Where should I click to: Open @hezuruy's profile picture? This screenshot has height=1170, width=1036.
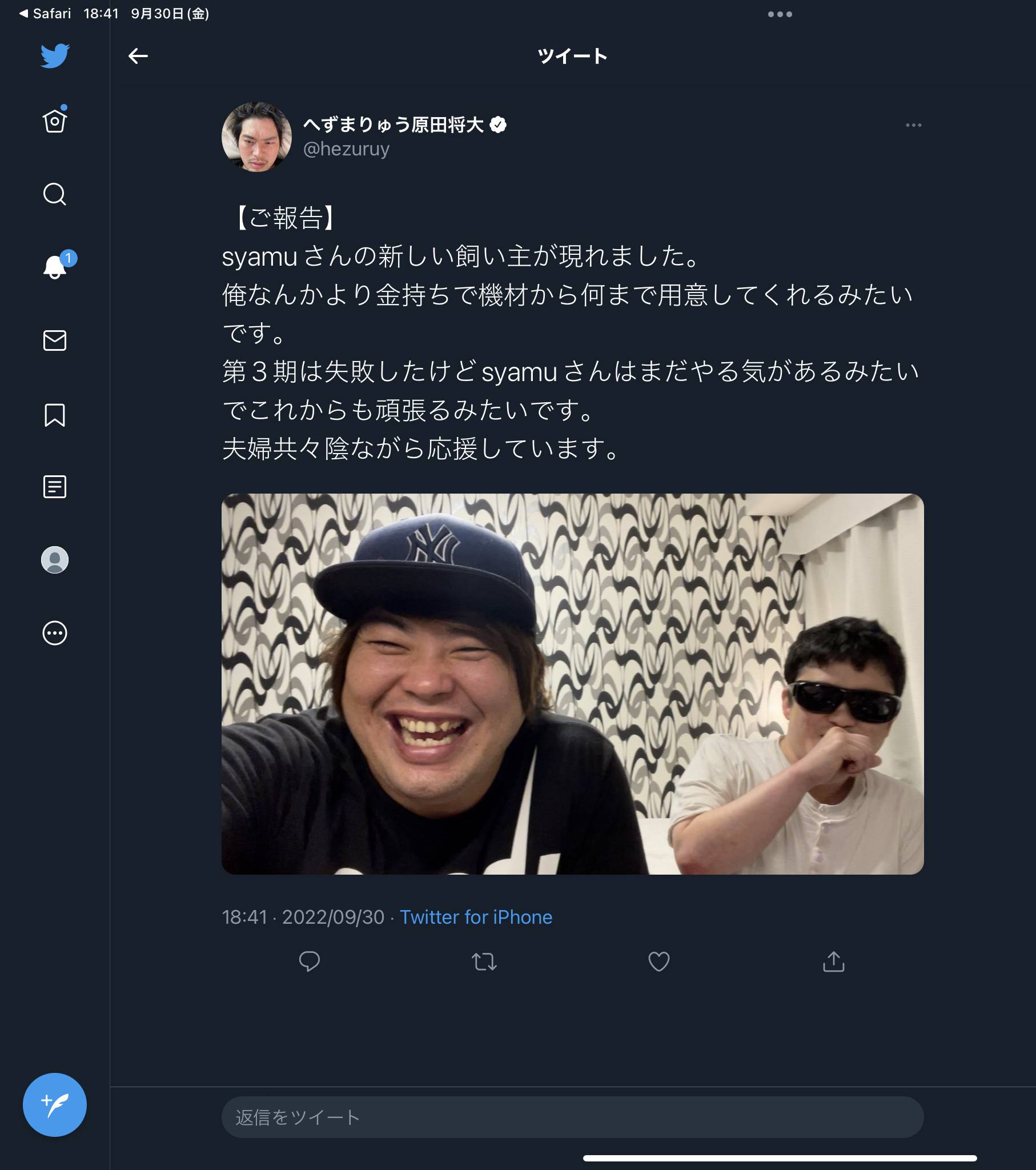[256, 137]
